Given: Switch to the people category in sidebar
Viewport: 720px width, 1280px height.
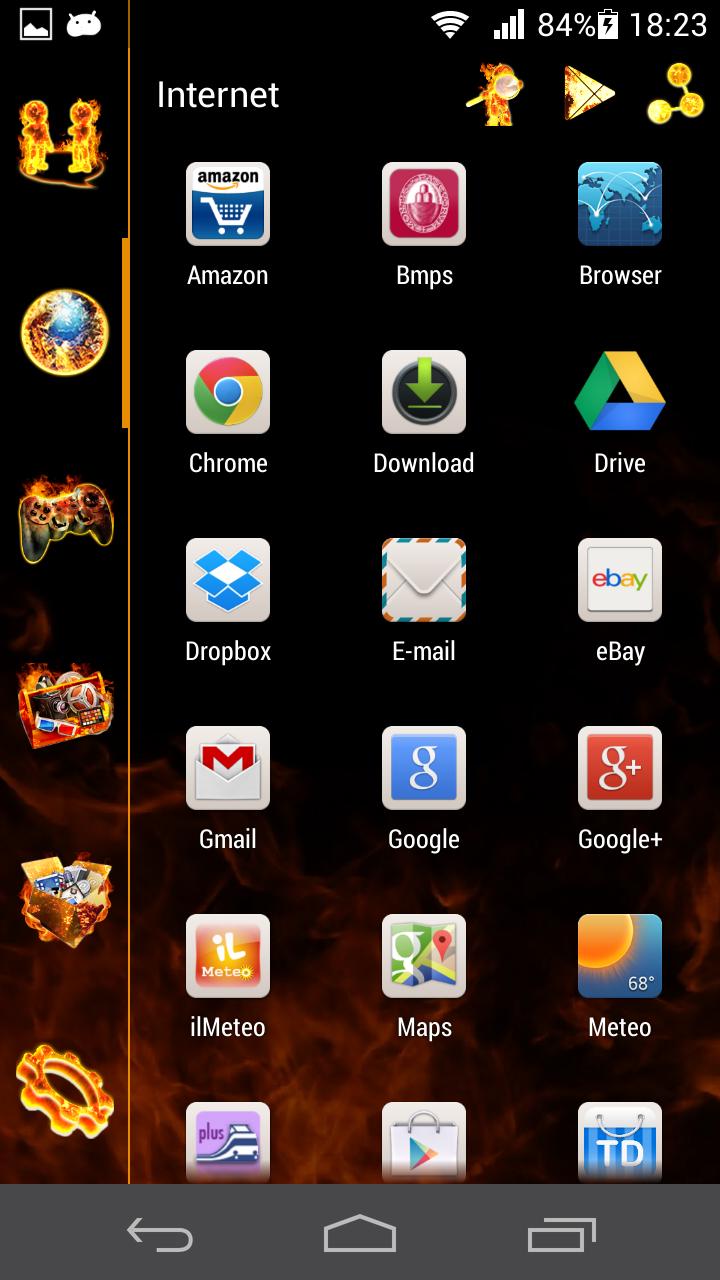Looking at the screenshot, I should tap(62, 142).
